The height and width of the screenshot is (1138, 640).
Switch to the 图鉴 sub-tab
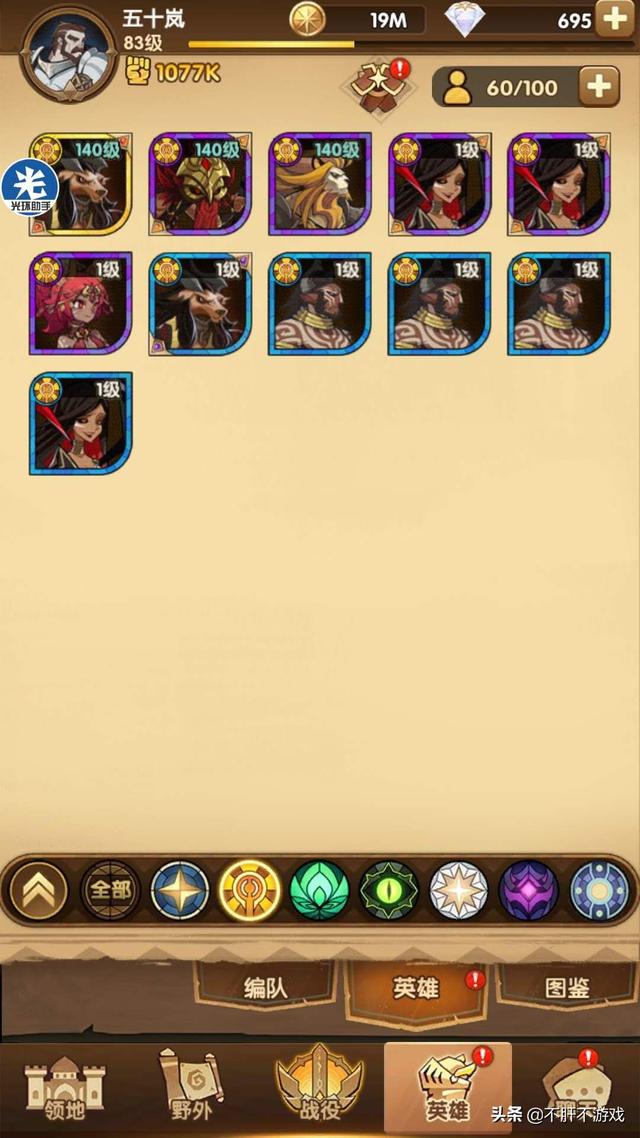point(566,989)
